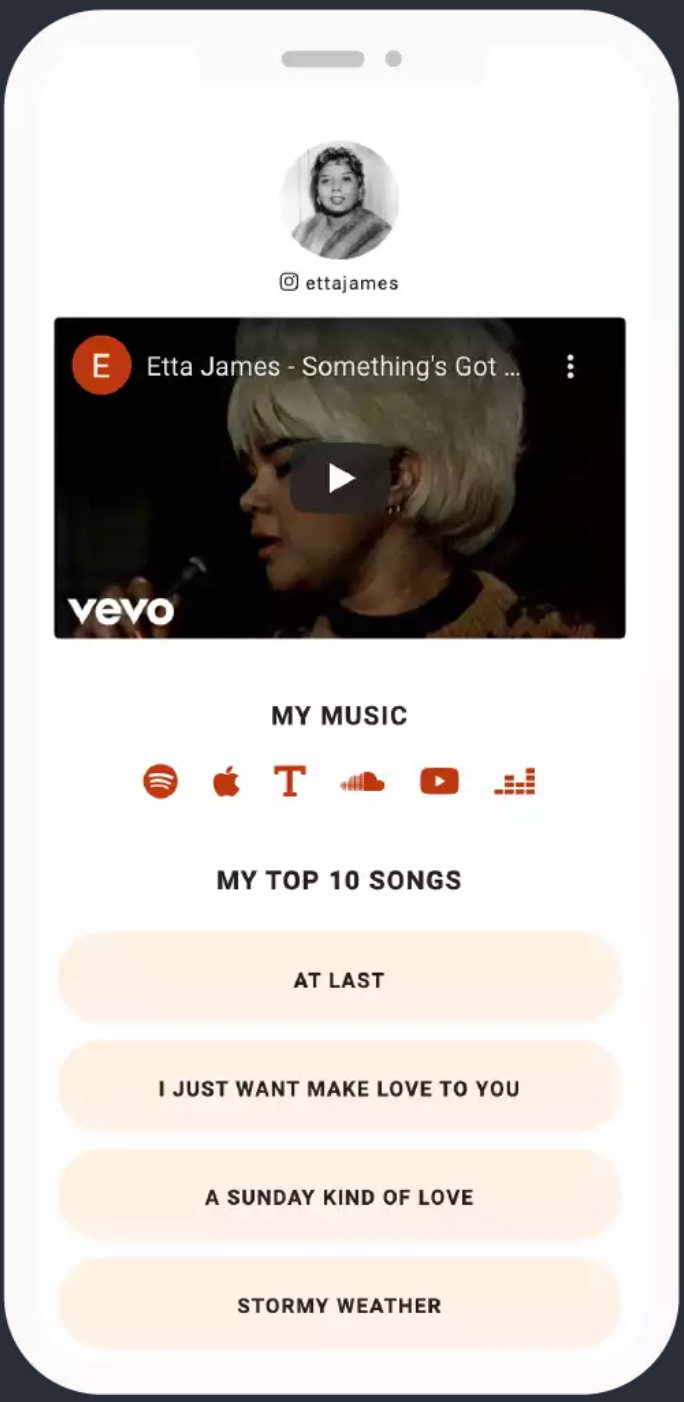Tap the T-shaped music service icon
The height and width of the screenshot is (1402, 684).
pyautogui.click(x=290, y=781)
